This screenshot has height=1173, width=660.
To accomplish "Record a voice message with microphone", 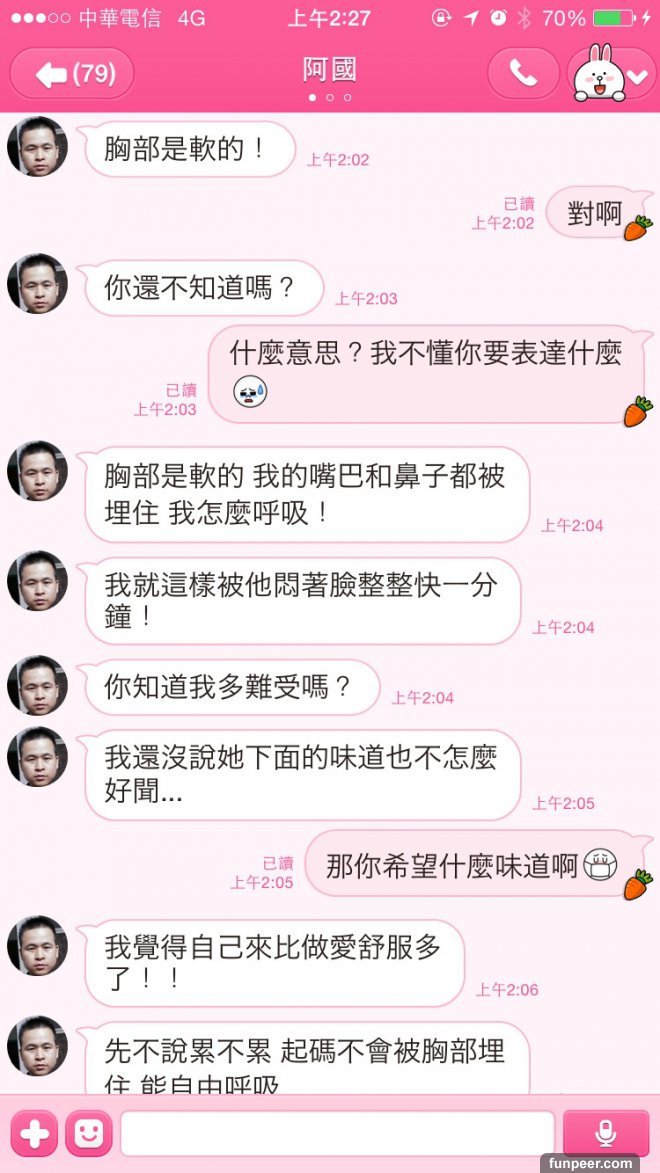I will (x=605, y=1133).
